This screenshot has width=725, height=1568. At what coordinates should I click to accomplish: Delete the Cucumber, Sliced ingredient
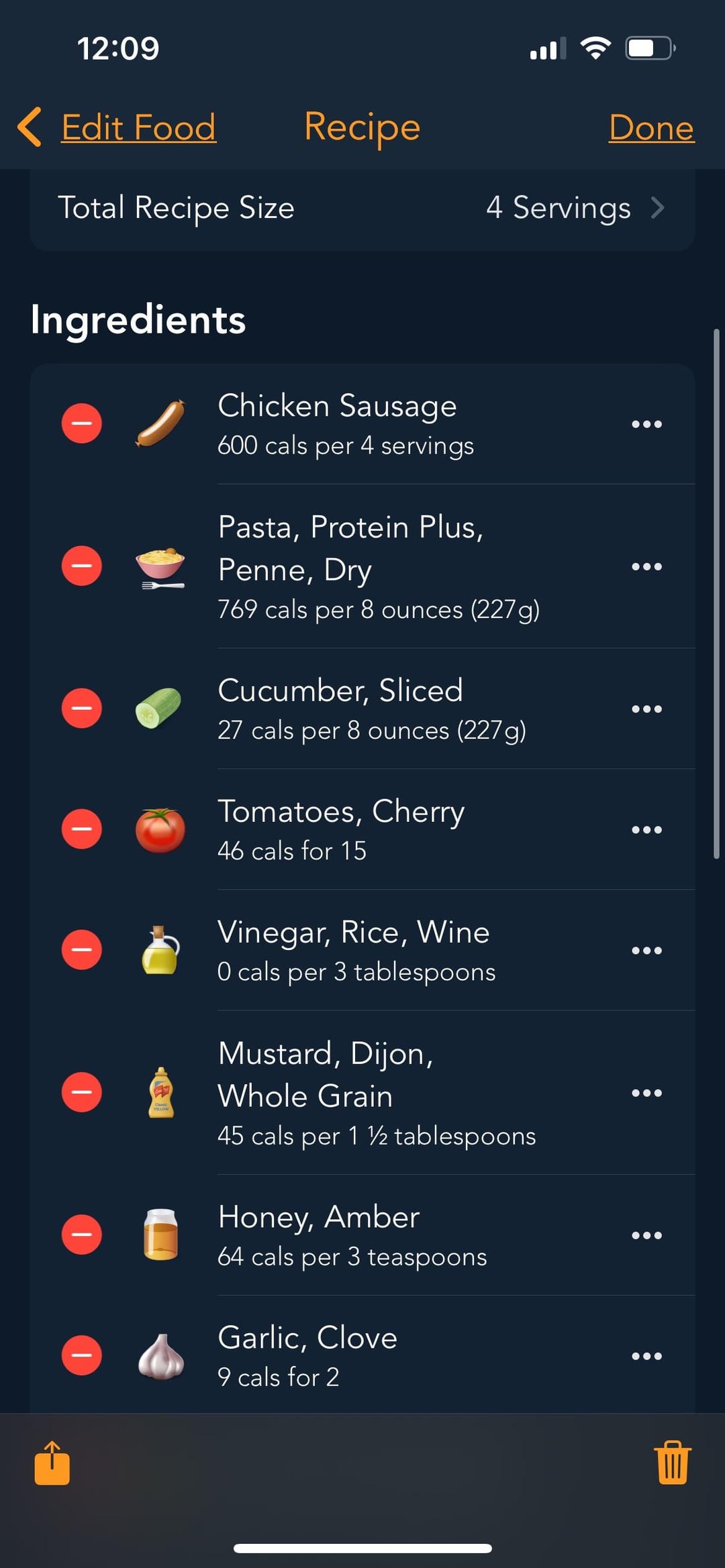(82, 708)
